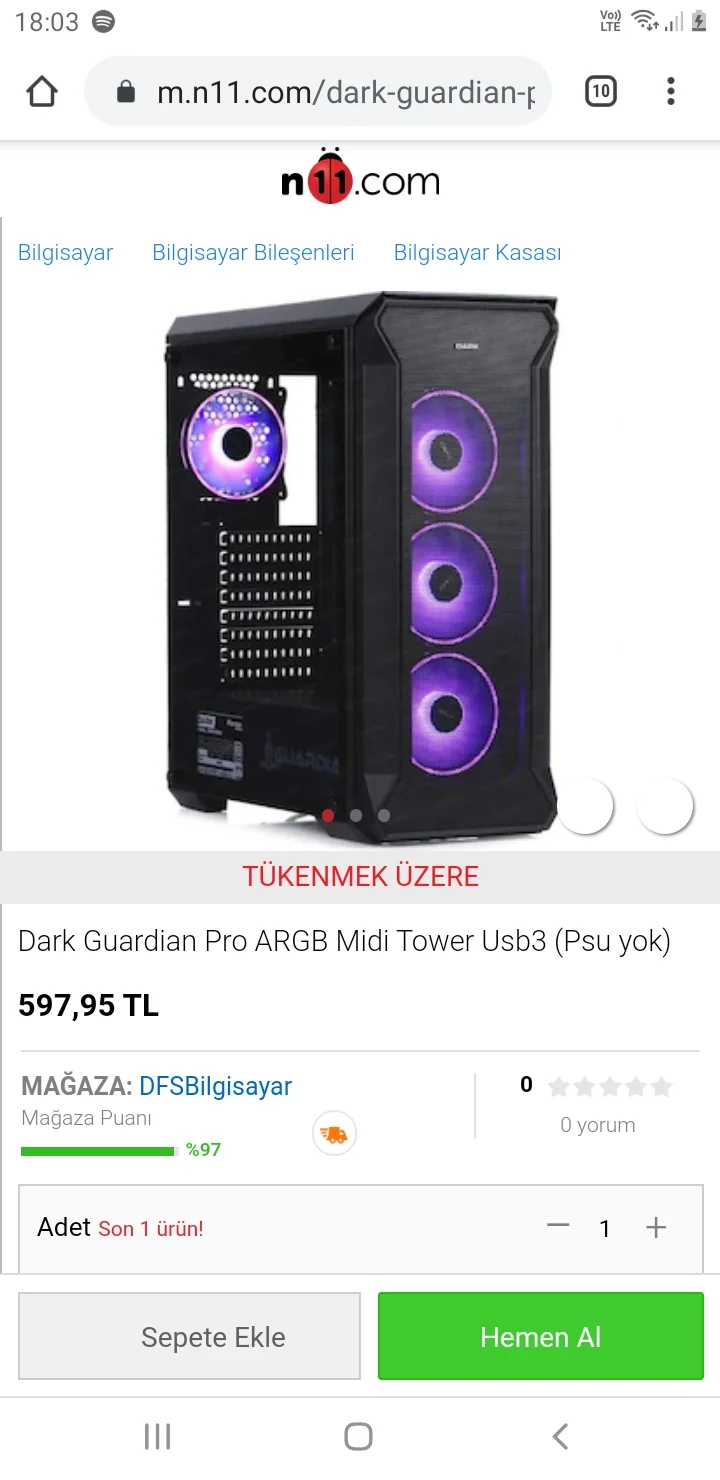Add product with Sepete Ekle
This screenshot has width=720, height=1480.
pyautogui.click(x=190, y=1337)
